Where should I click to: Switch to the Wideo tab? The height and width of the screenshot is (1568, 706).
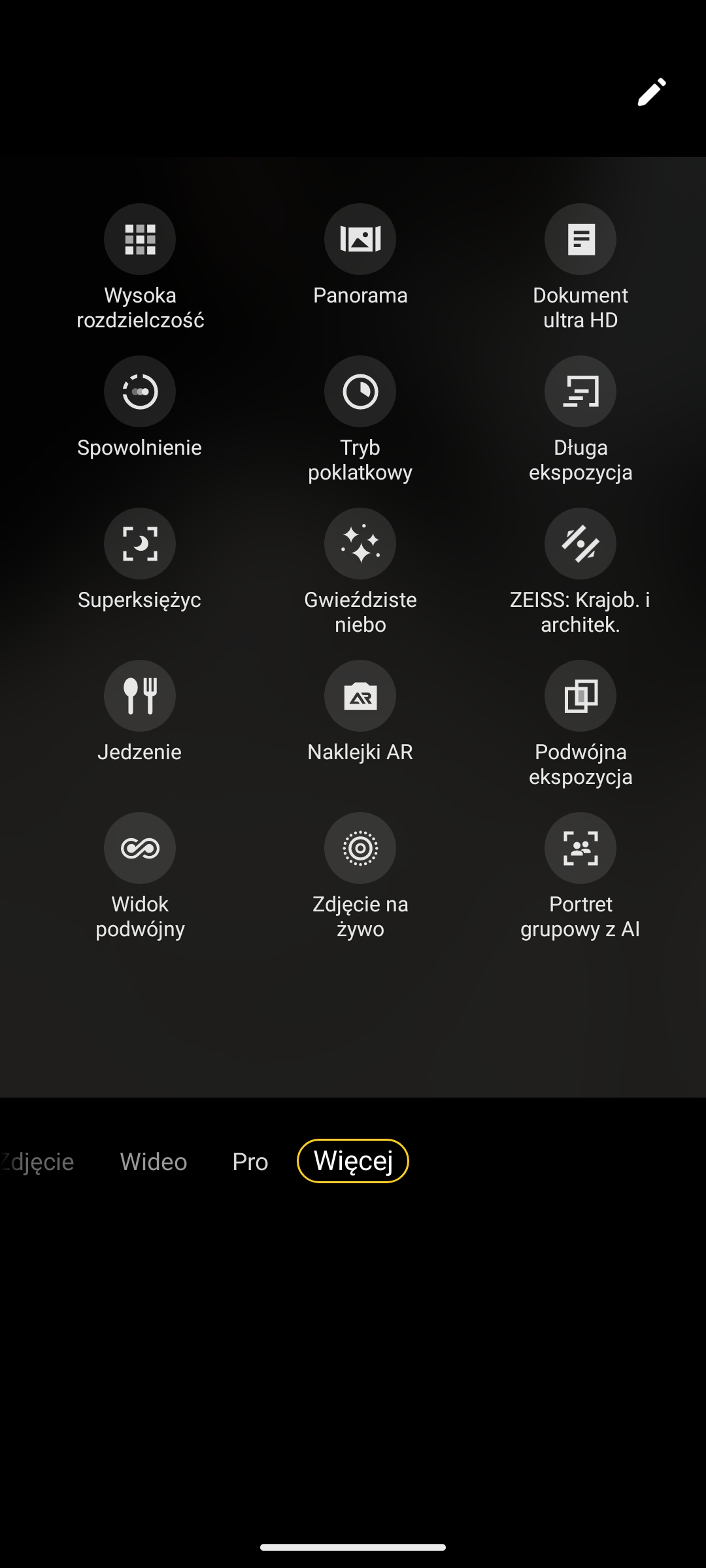tap(153, 1161)
